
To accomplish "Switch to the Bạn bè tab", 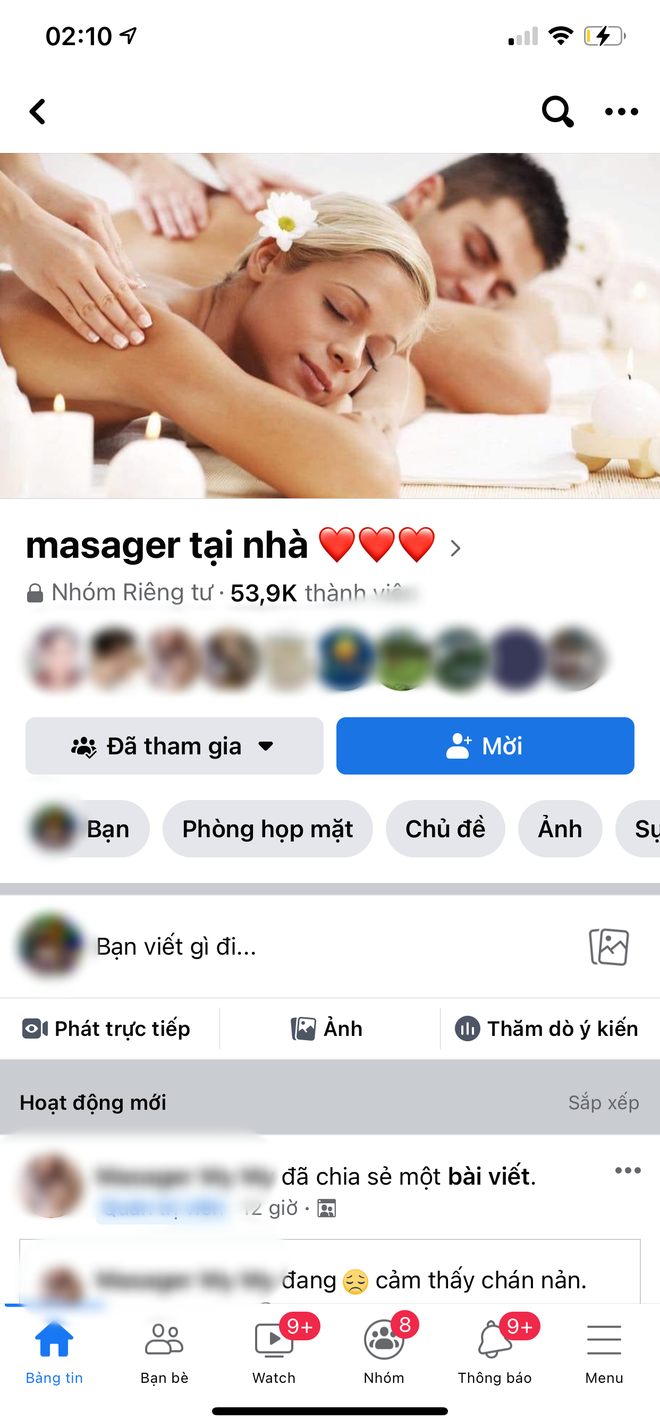I will click(164, 1354).
